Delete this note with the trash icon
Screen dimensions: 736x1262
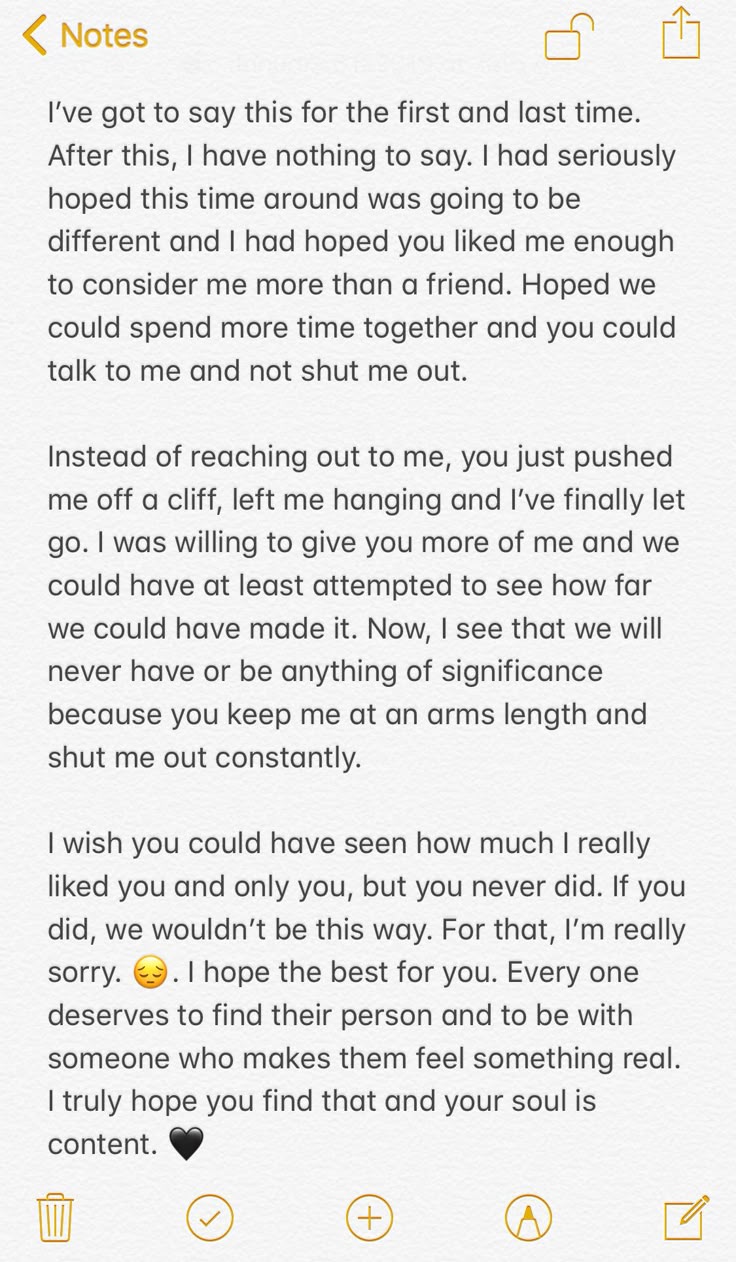point(55,1217)
